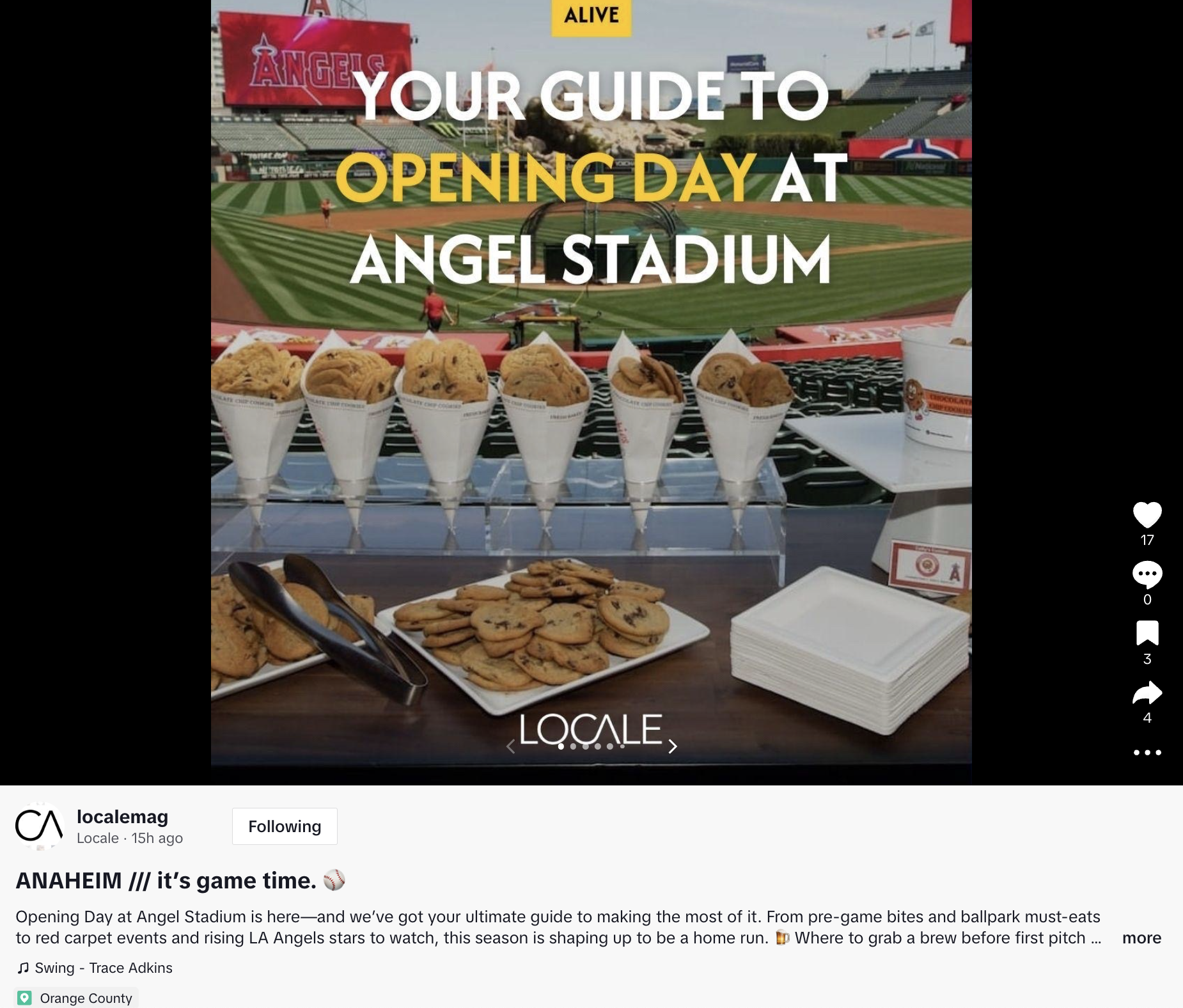This screenshot has width=1183, height=1008.
Task: Tap the Following button for localemag
Action: (x=285, y=826)
